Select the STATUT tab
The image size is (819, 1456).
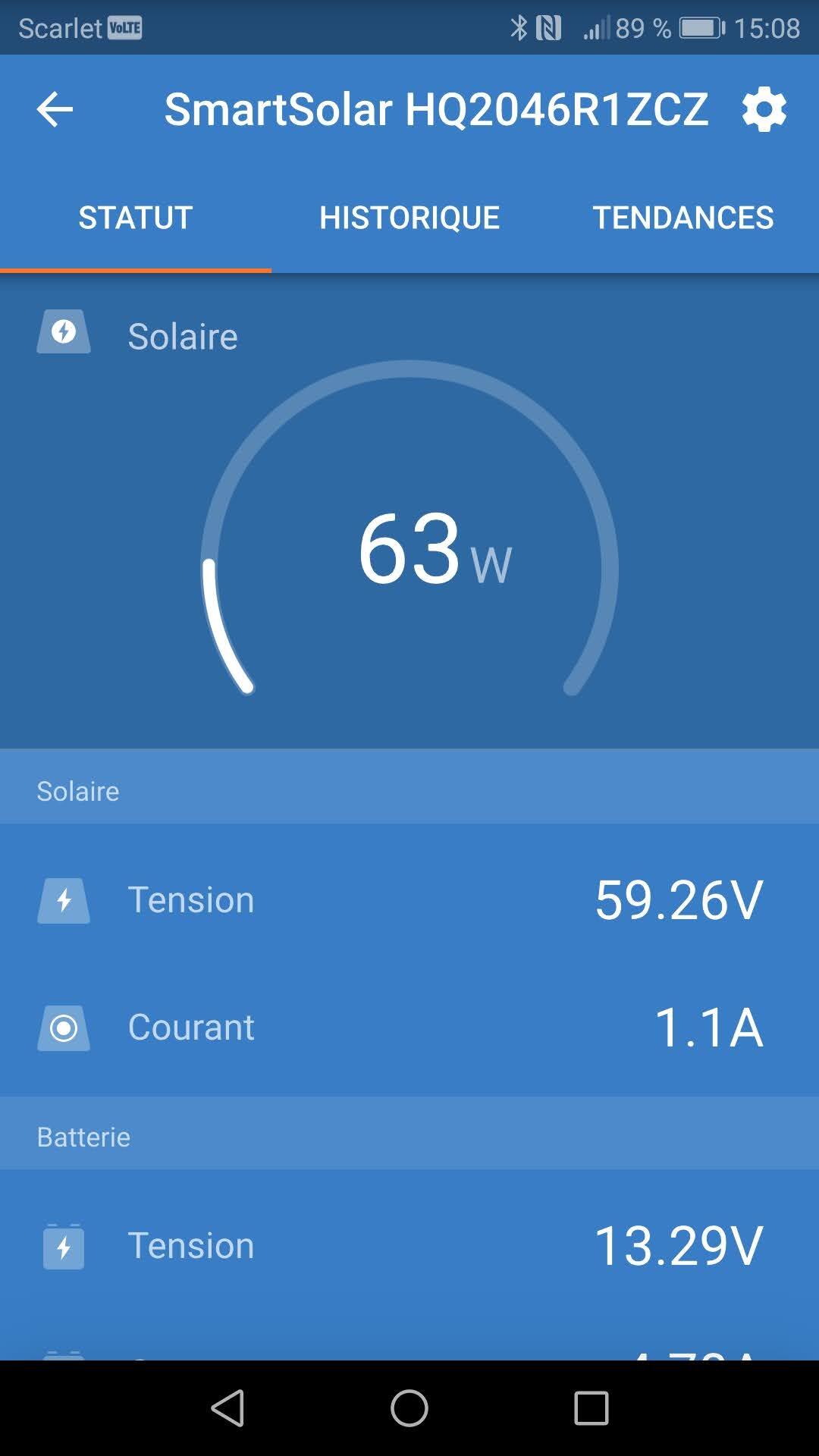tap(136, 218)
